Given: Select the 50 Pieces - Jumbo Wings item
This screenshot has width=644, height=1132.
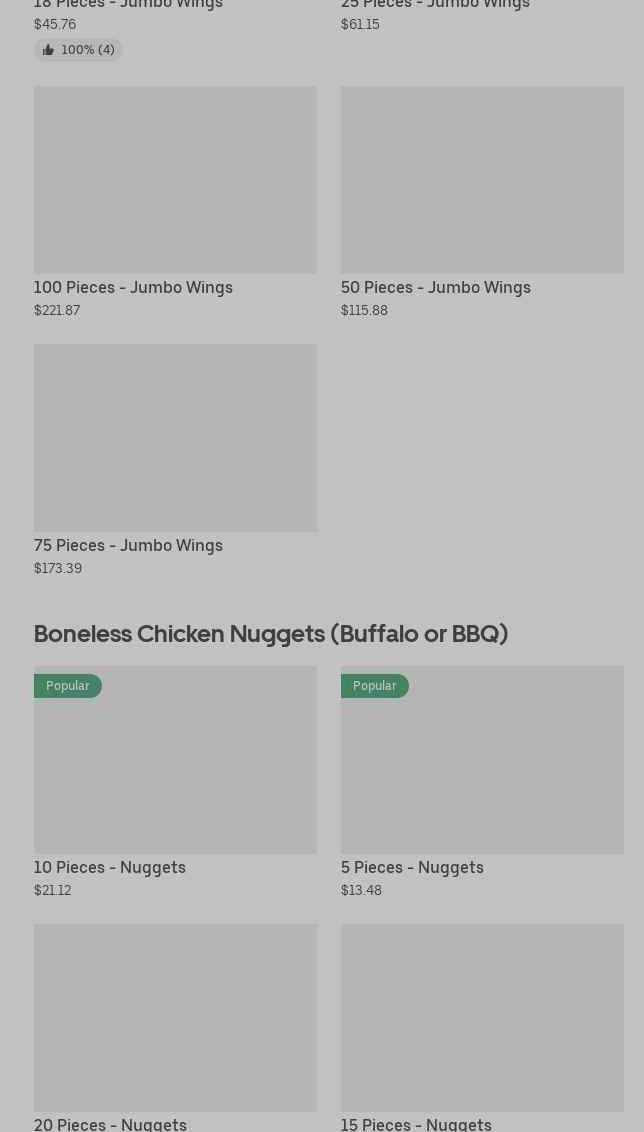Looking at the screenshot, I should coord(482,202).
